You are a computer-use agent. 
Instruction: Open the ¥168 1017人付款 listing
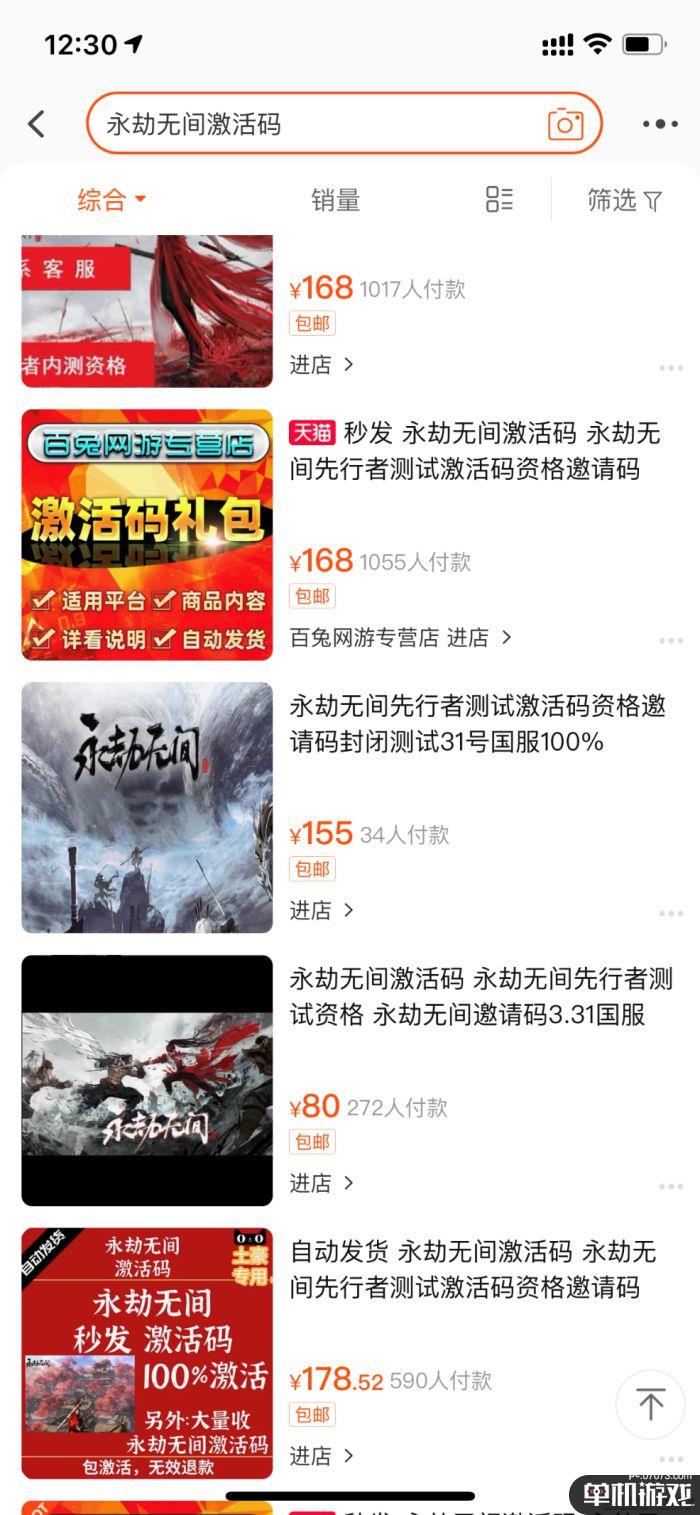point(147,310)
